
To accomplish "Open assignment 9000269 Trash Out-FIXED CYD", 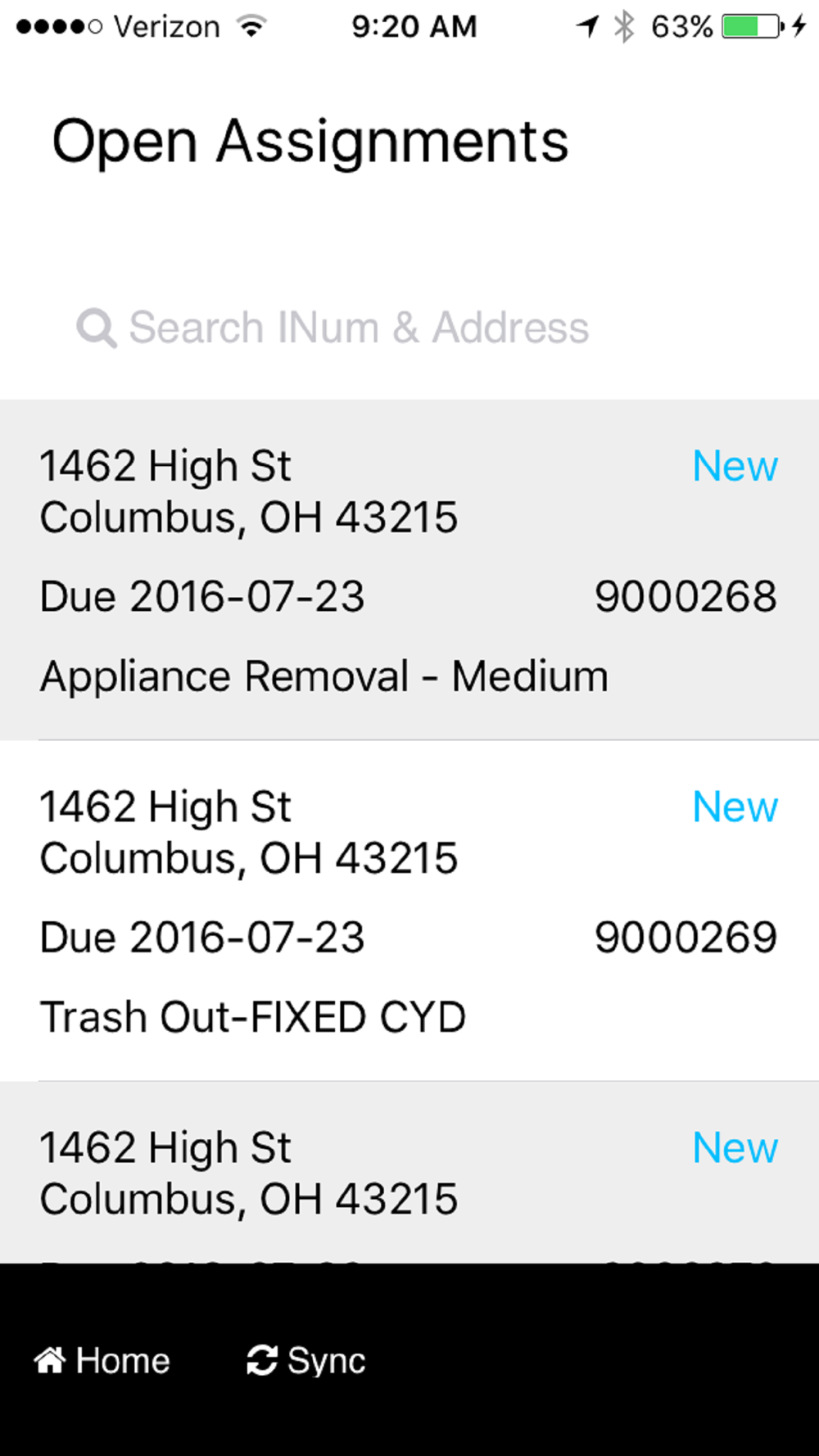I will pos(409,911).
